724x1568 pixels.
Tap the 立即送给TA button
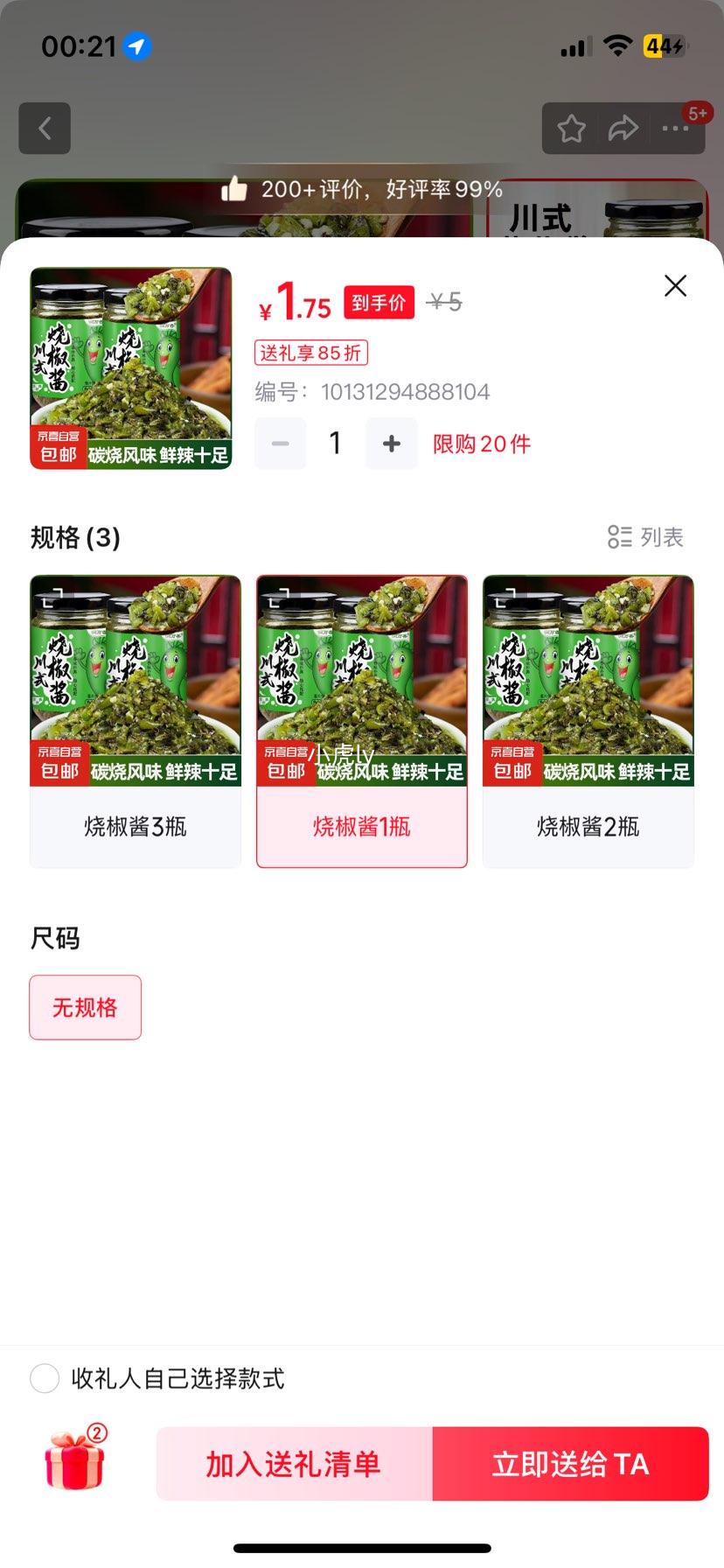[x=570, y=1462]
